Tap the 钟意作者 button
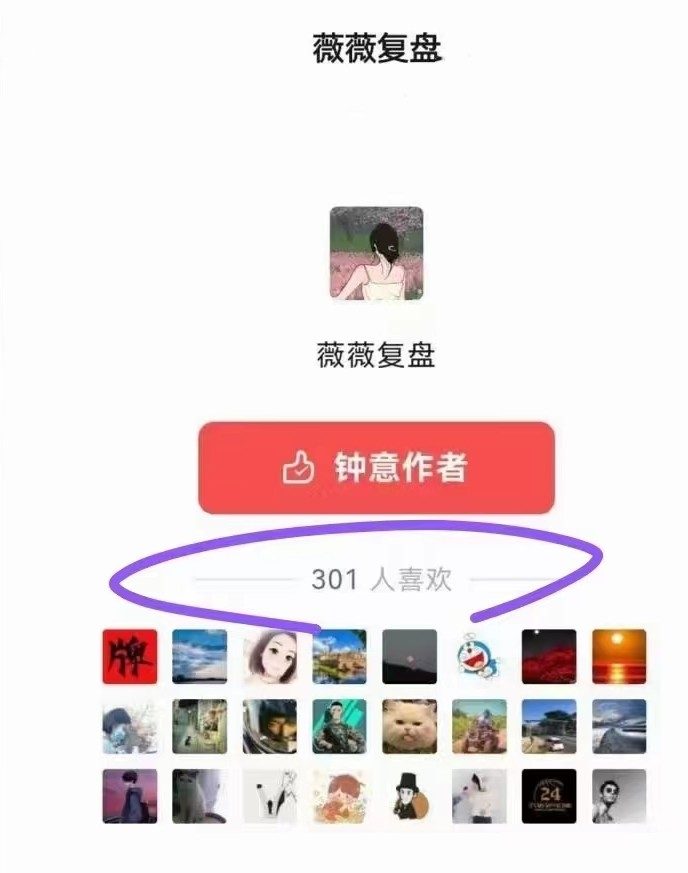Screen dimensions: 688x873 [x=376, y=468]
